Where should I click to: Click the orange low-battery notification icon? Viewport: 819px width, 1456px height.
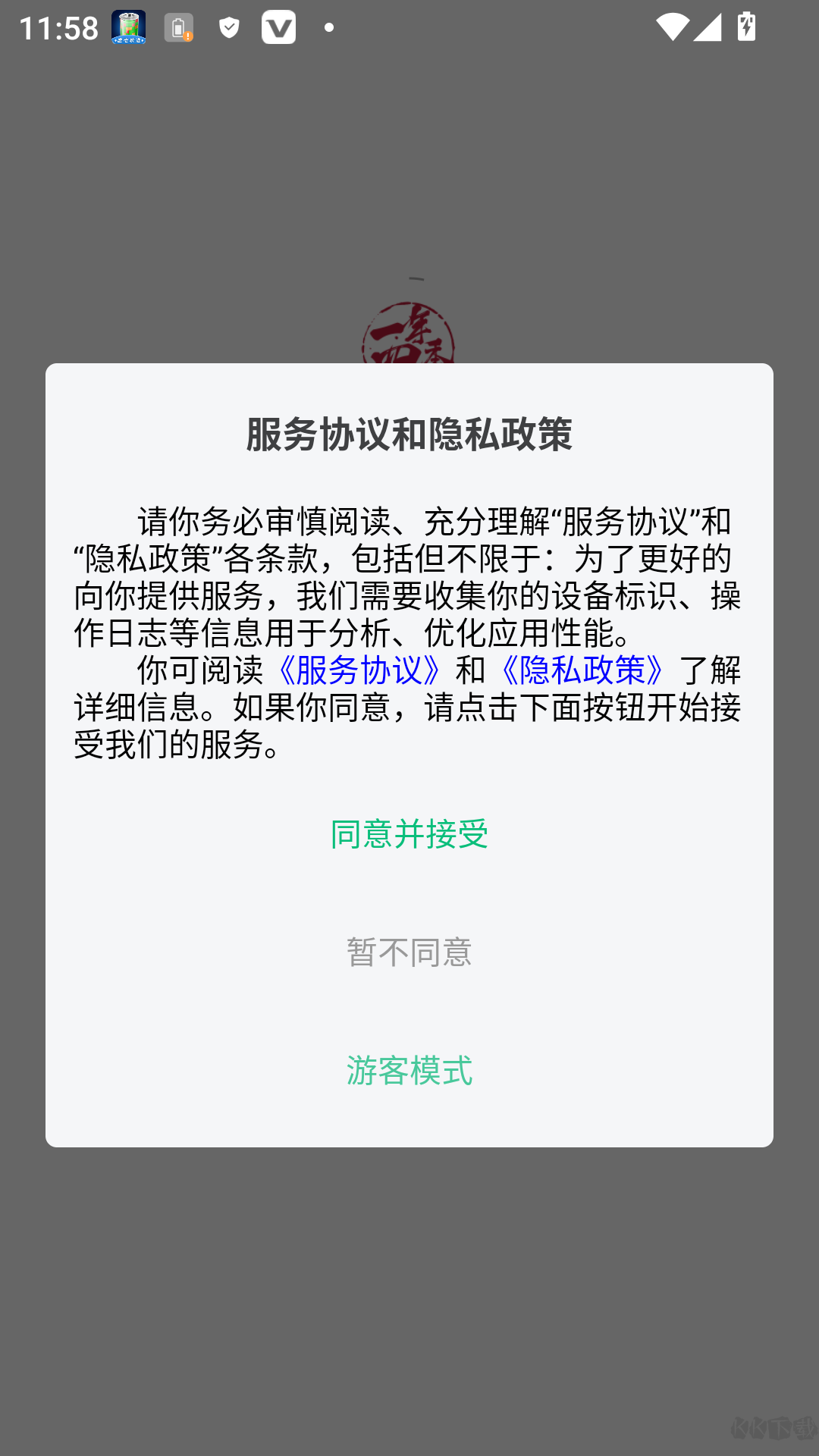pyautogui.click(x=178, y=28)
